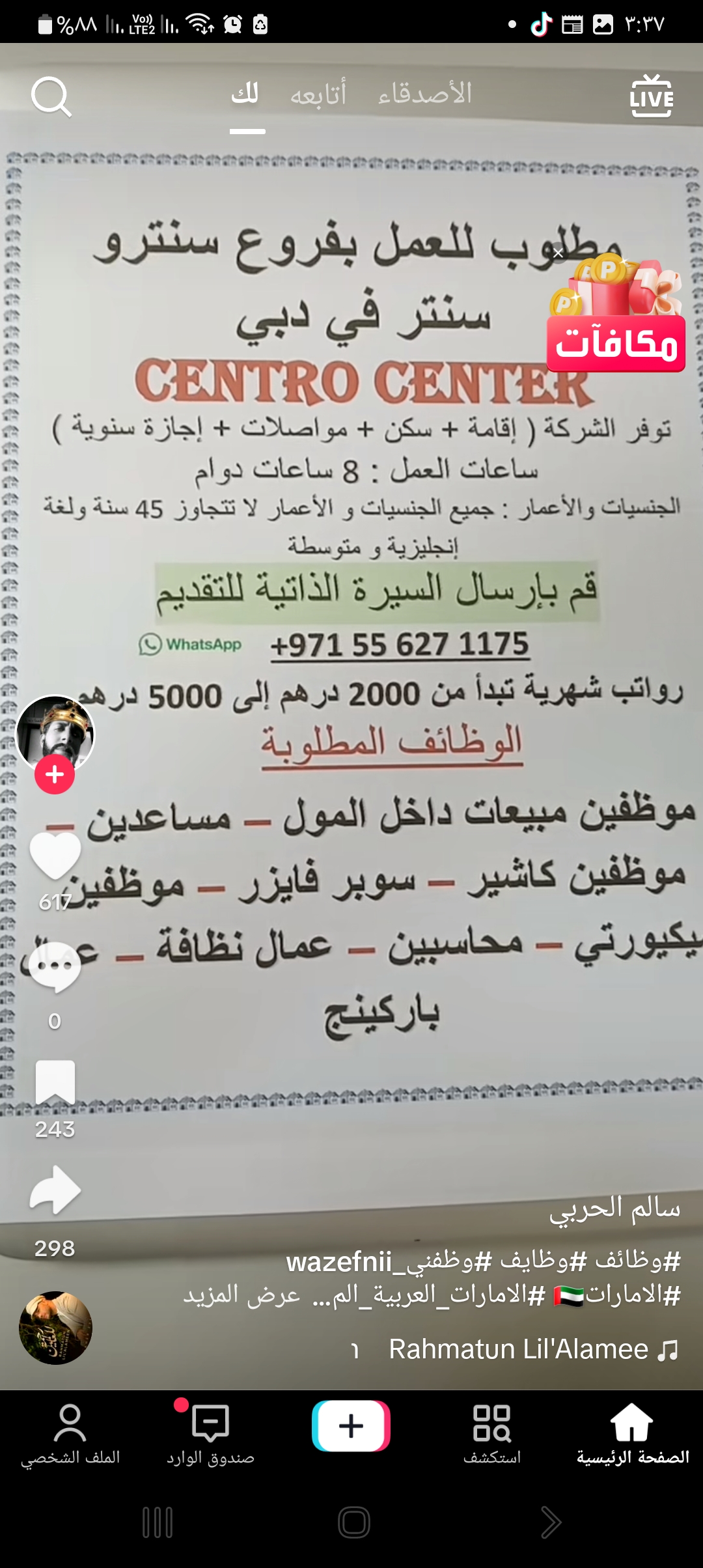Open the LIVE streams icon
The width and height of the screenshot is (703, 1568).
point(652,96)
